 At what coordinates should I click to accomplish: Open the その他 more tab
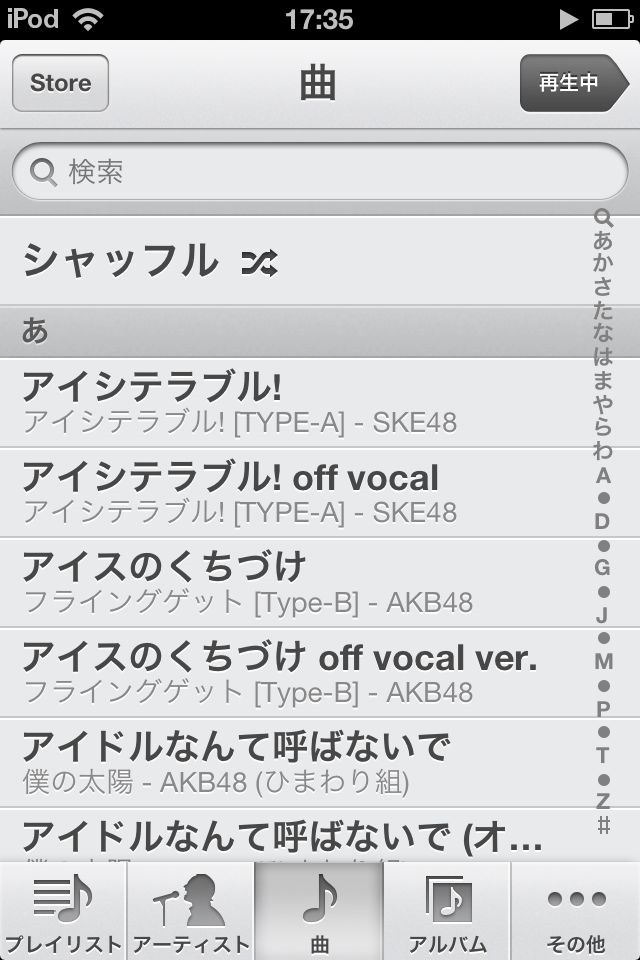576,911
